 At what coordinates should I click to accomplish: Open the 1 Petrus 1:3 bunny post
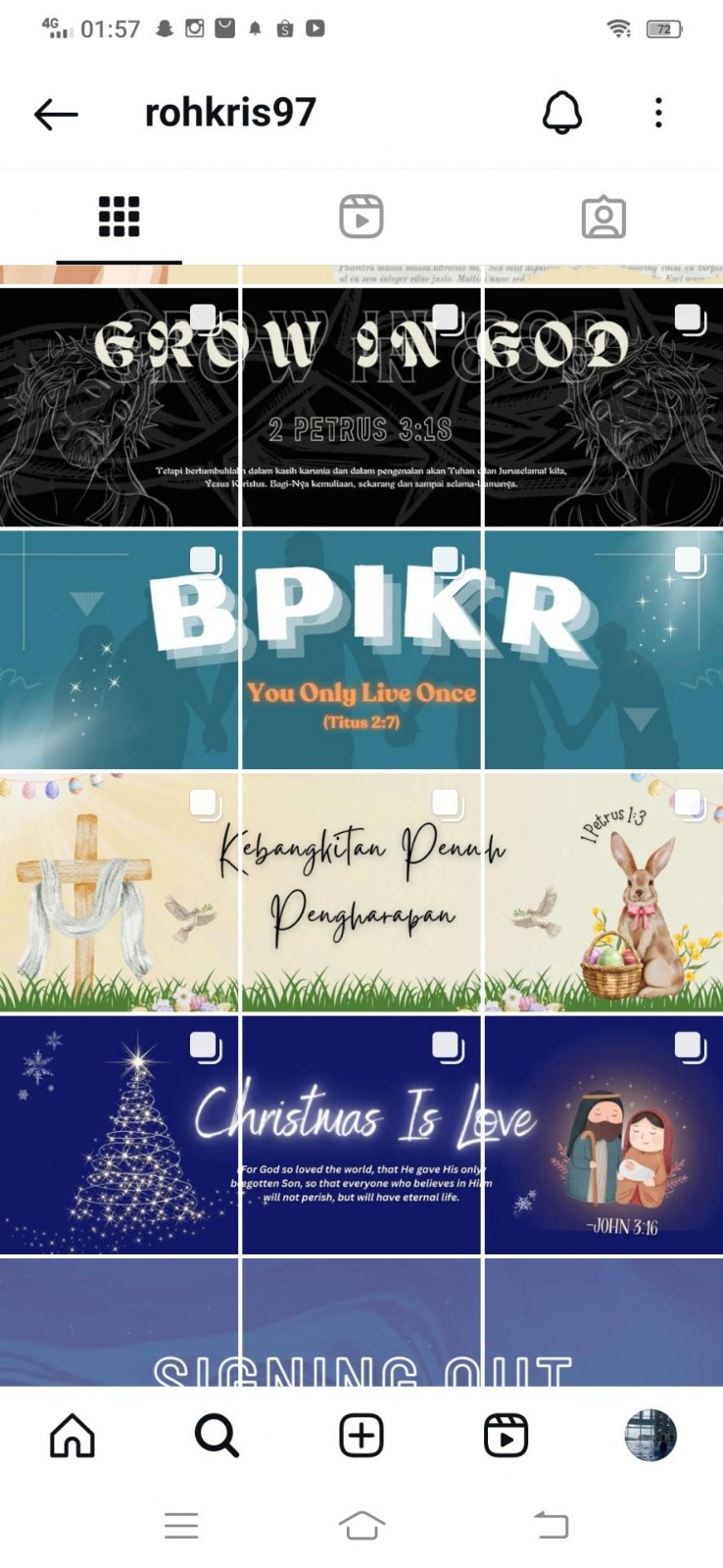pos(603,892)
